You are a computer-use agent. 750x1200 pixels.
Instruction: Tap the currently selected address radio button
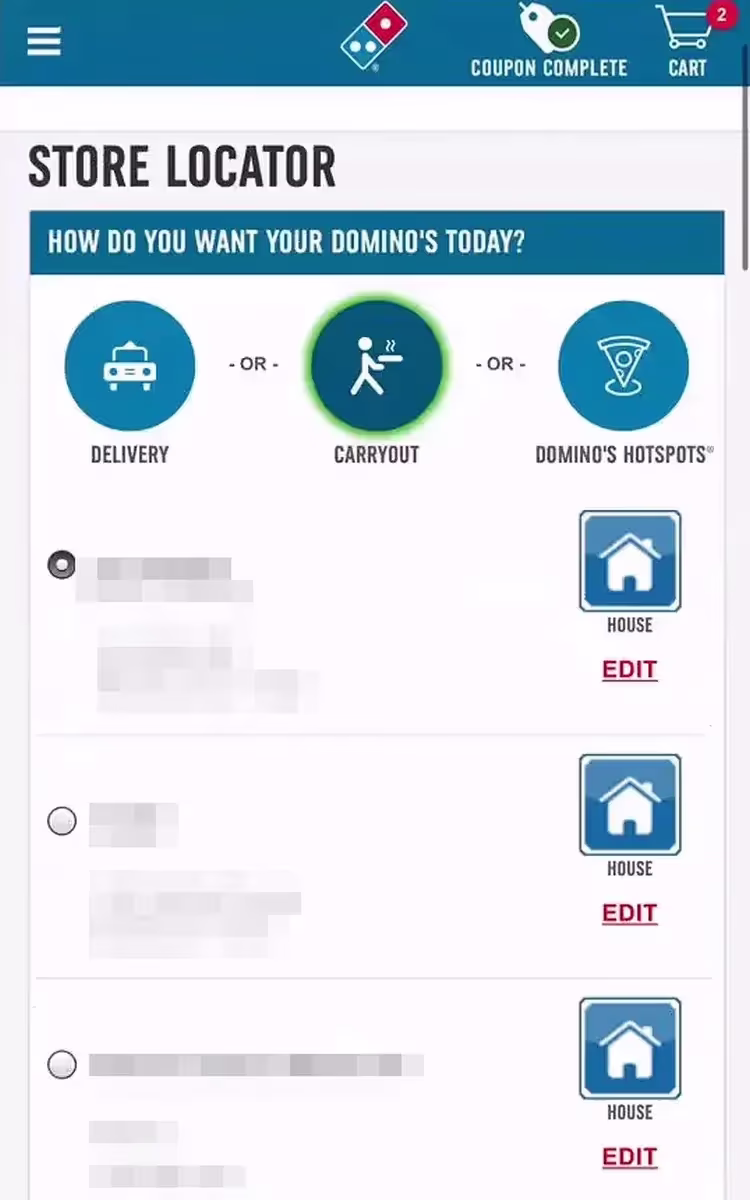62,565
